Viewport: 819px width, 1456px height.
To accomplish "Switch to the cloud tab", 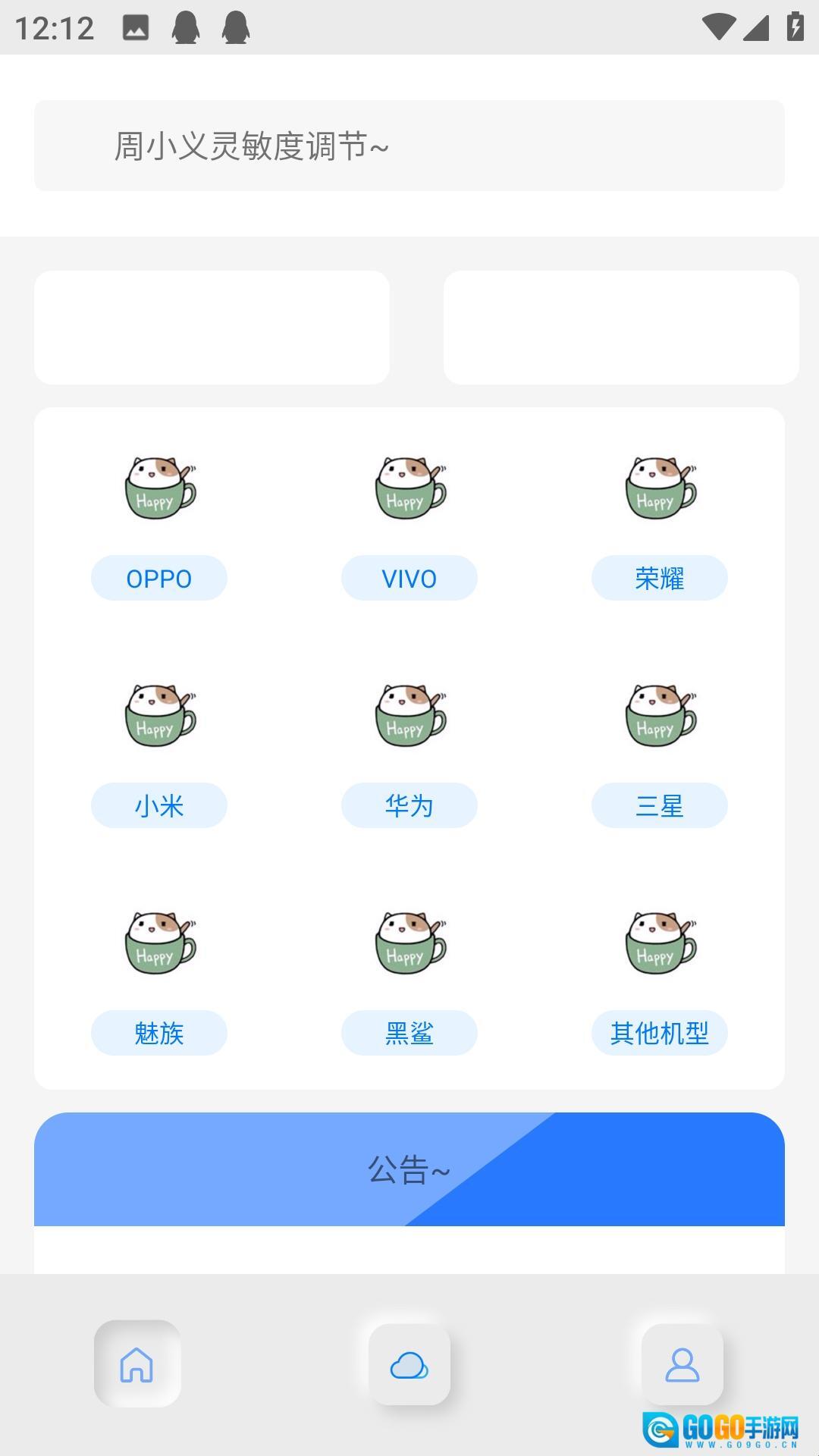I will 409,1365.
